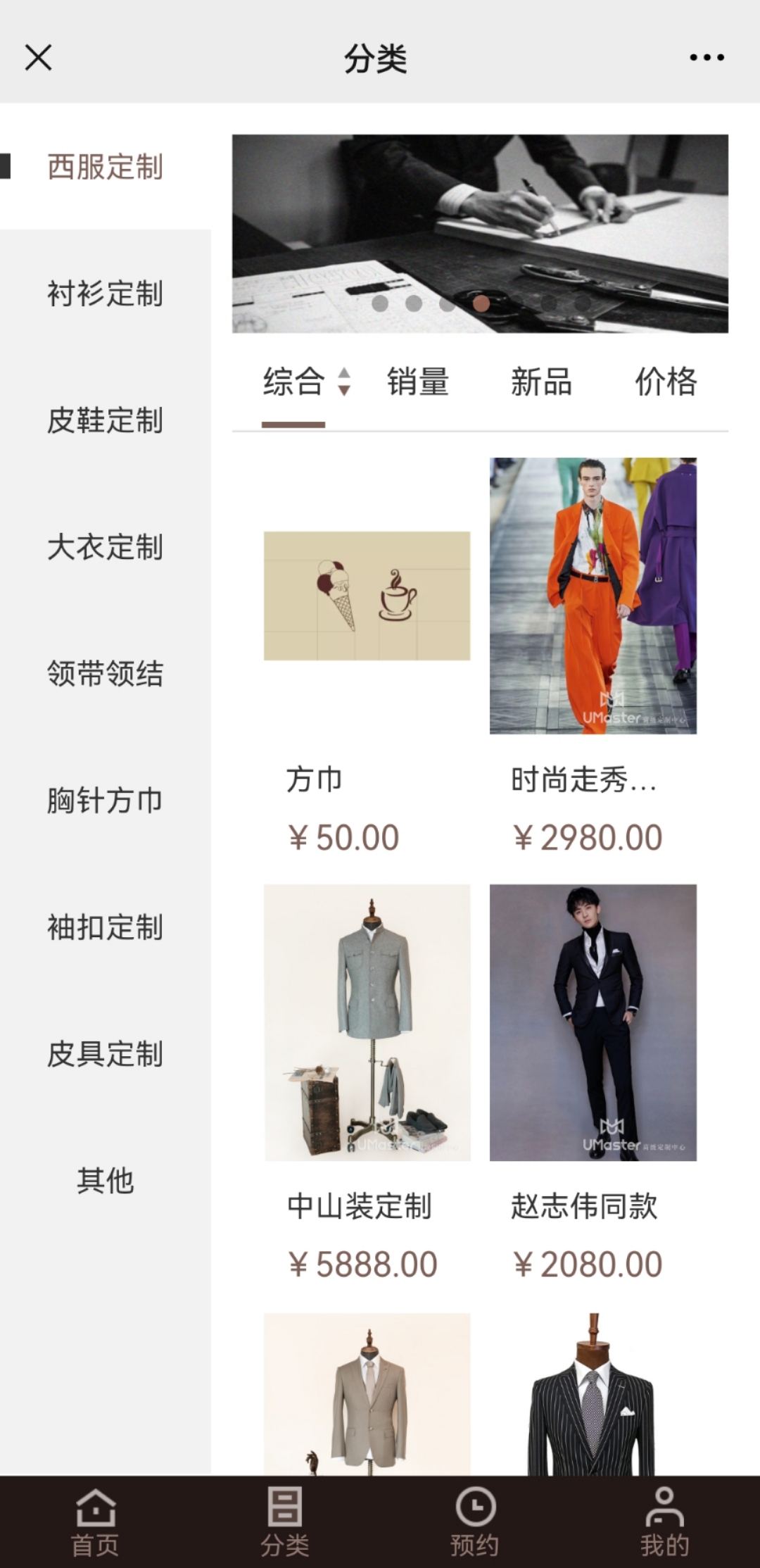The height and width of the screenshot is (1568, 760).
Task: Select the 衬衫定制 category
Action: (106, 294)
